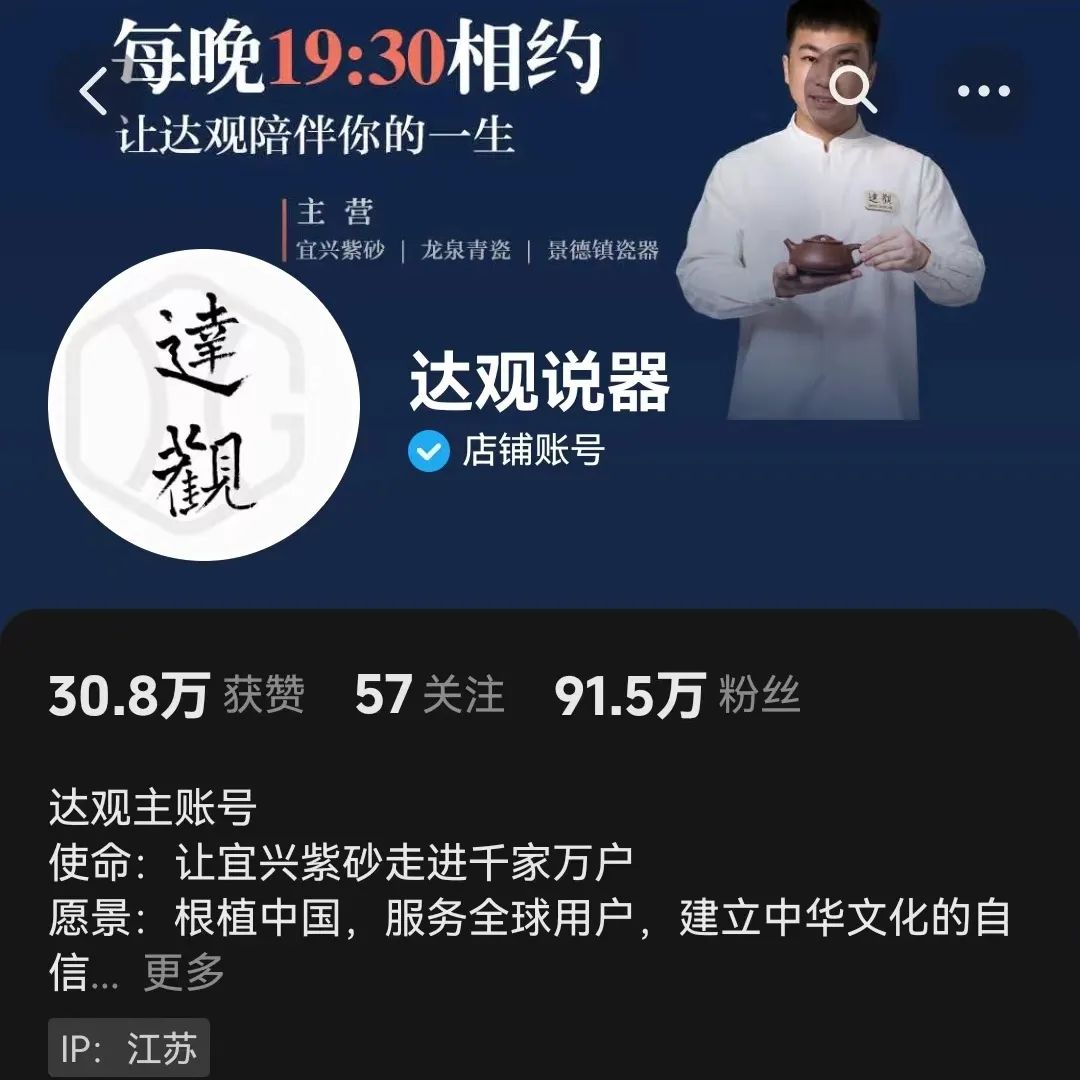
Task: Go back using the arrow
Action: click(94, 92)
